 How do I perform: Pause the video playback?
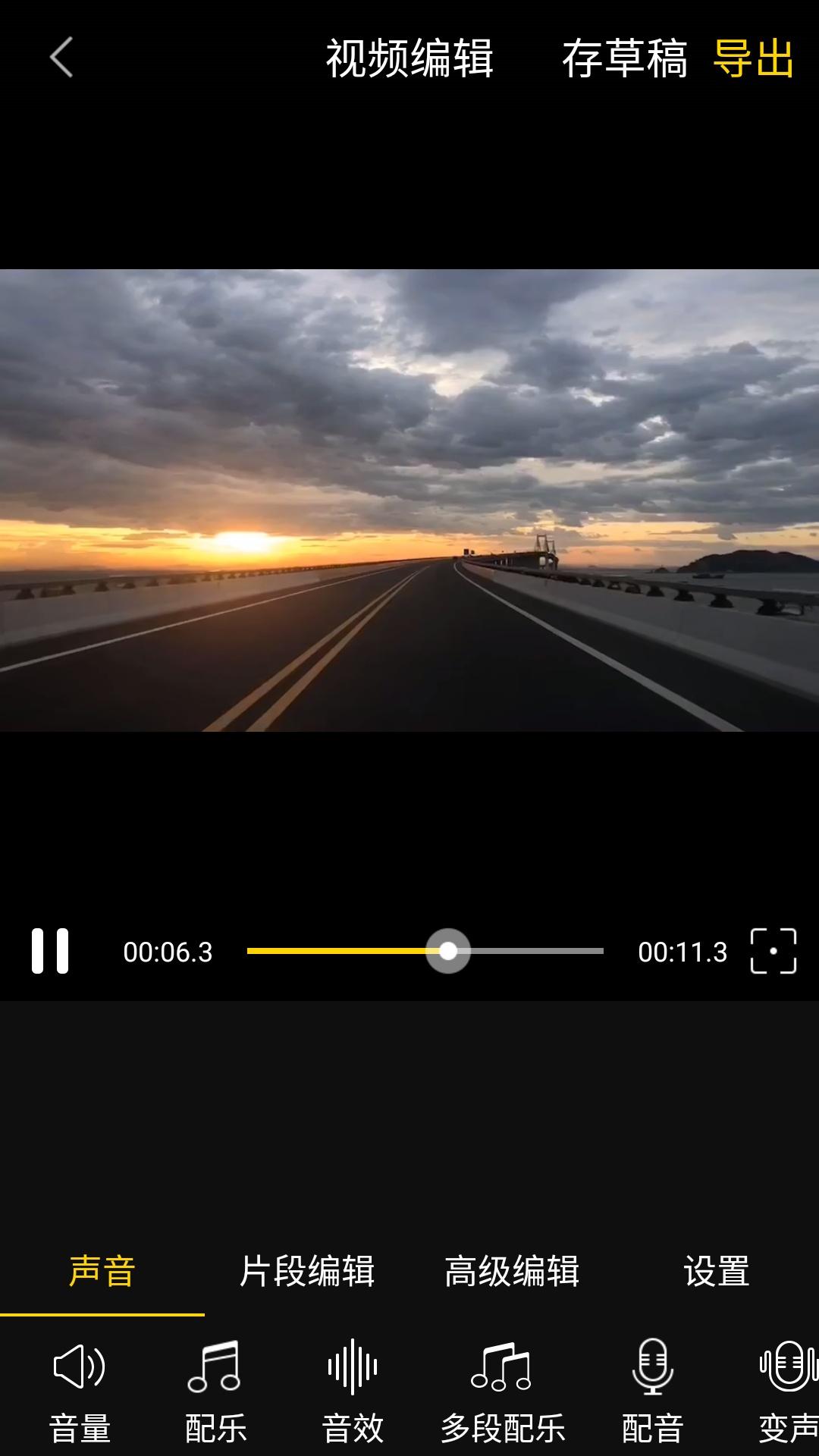point(50,951)
